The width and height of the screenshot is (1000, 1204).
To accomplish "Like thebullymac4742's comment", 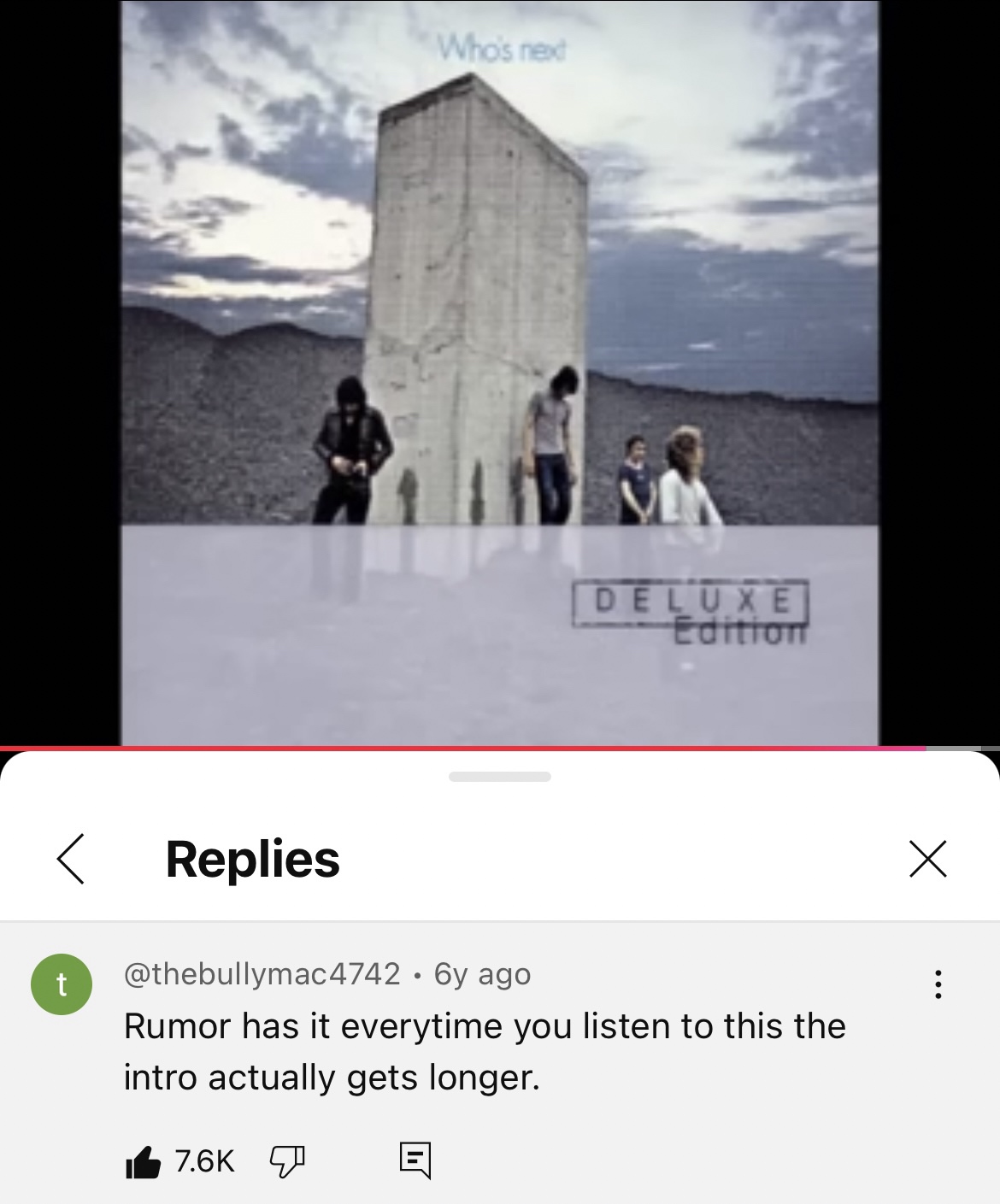I will pos(144,1160).
